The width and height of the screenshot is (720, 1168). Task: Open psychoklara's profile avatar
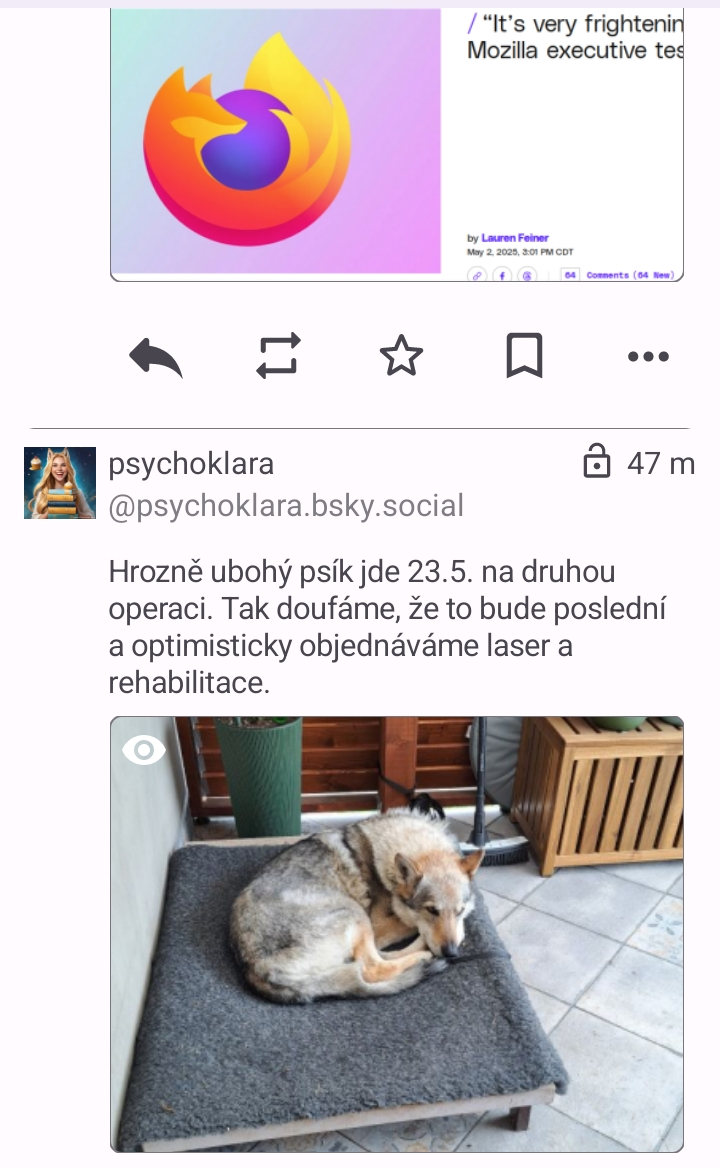(x=60, y=483)
